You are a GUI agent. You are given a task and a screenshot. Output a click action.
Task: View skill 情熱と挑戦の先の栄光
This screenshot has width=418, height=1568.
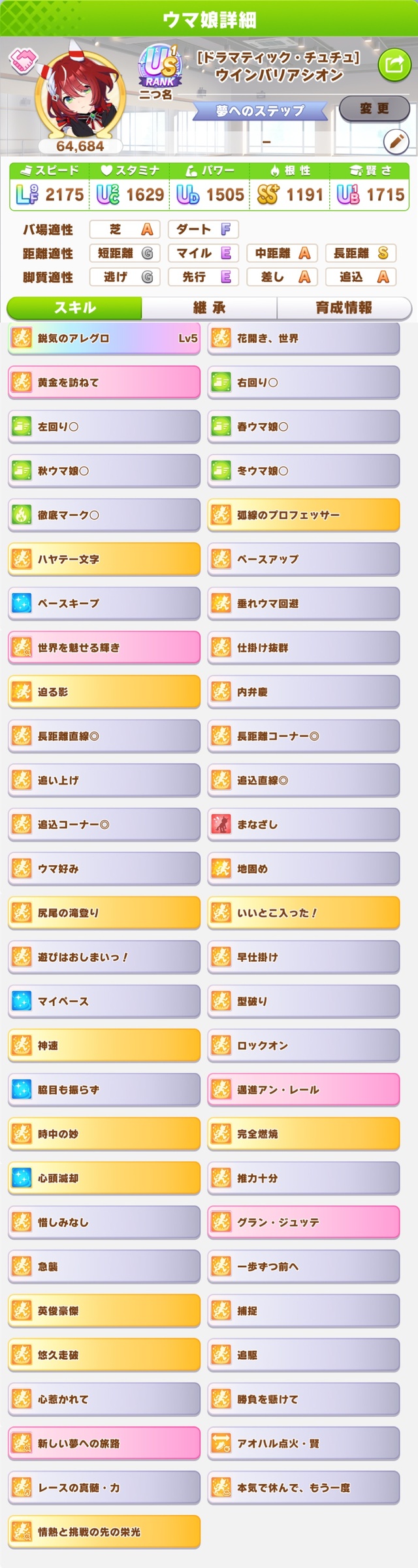pos(104,1531)
